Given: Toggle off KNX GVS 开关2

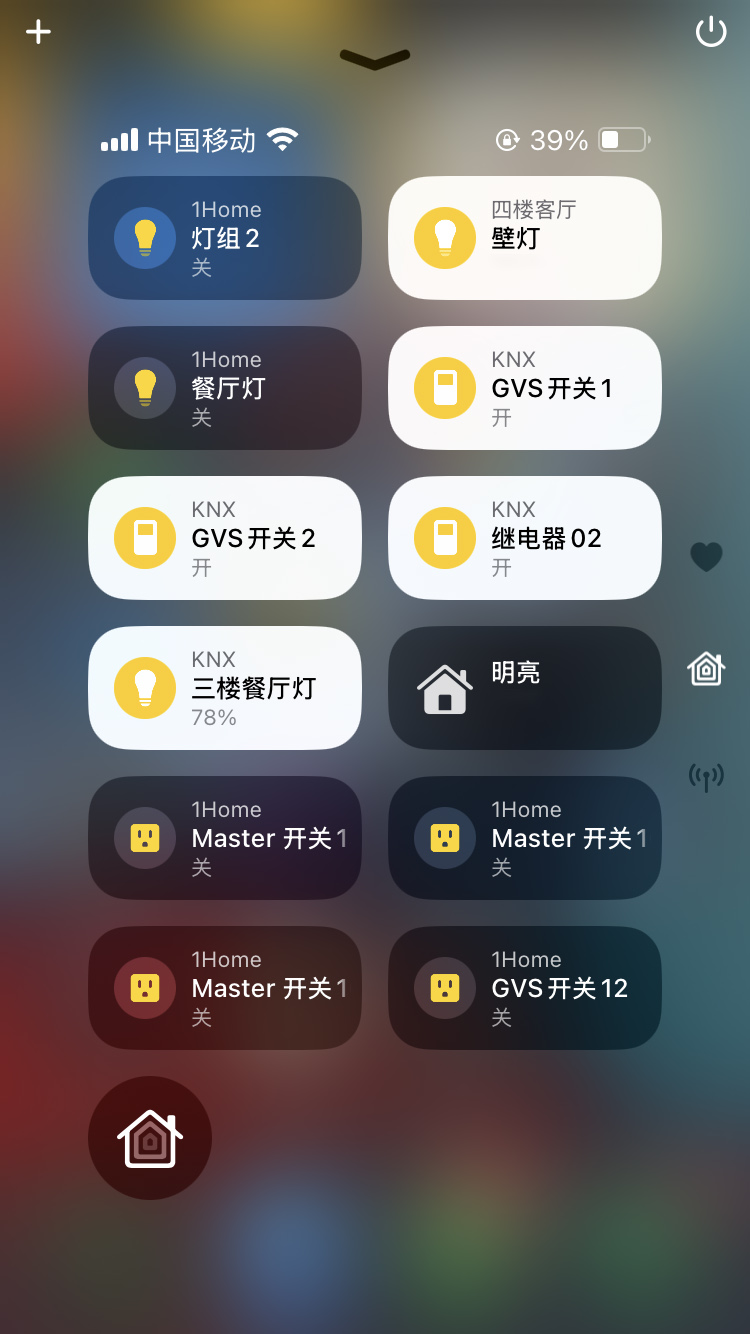Looking at the screenshot, I should (224, 538).
